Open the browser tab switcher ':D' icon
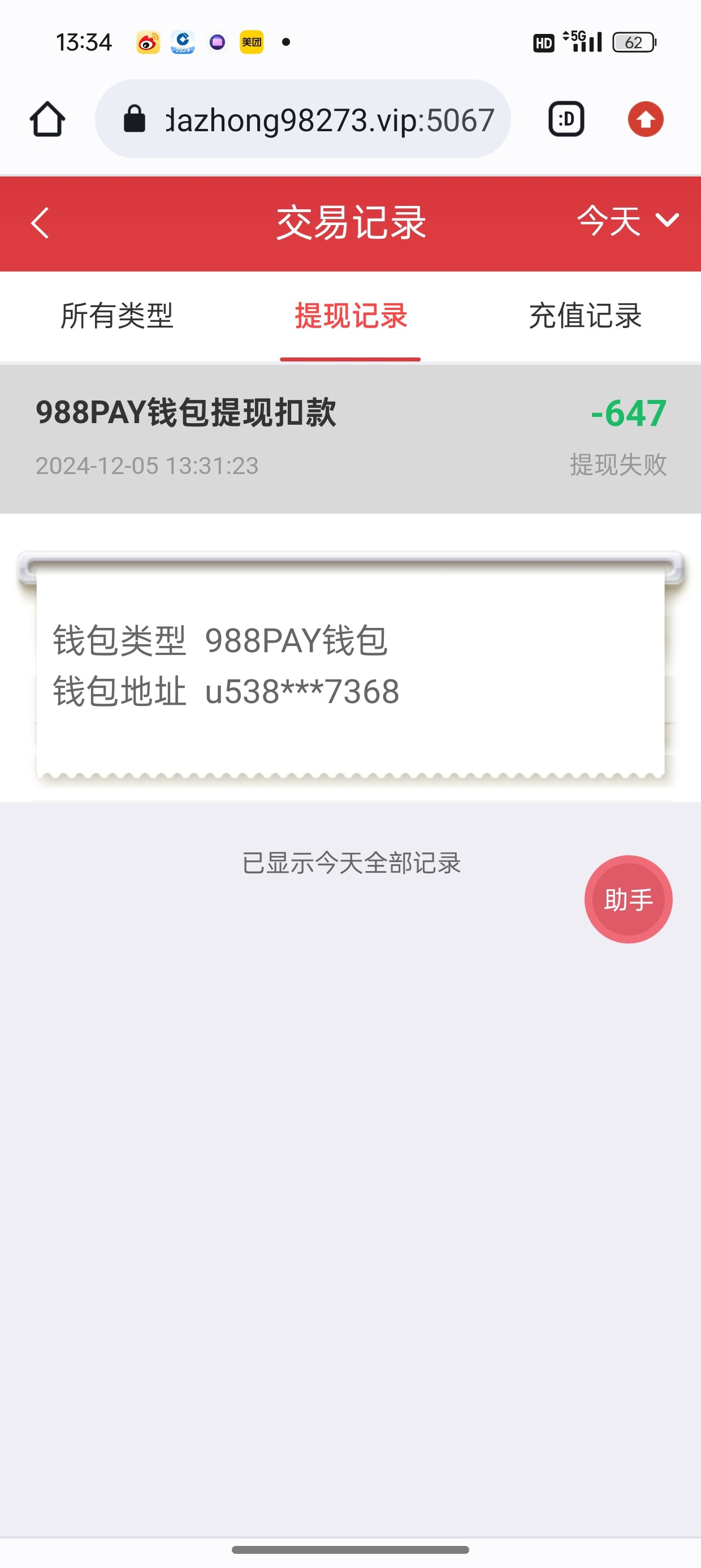 point(566,119)
